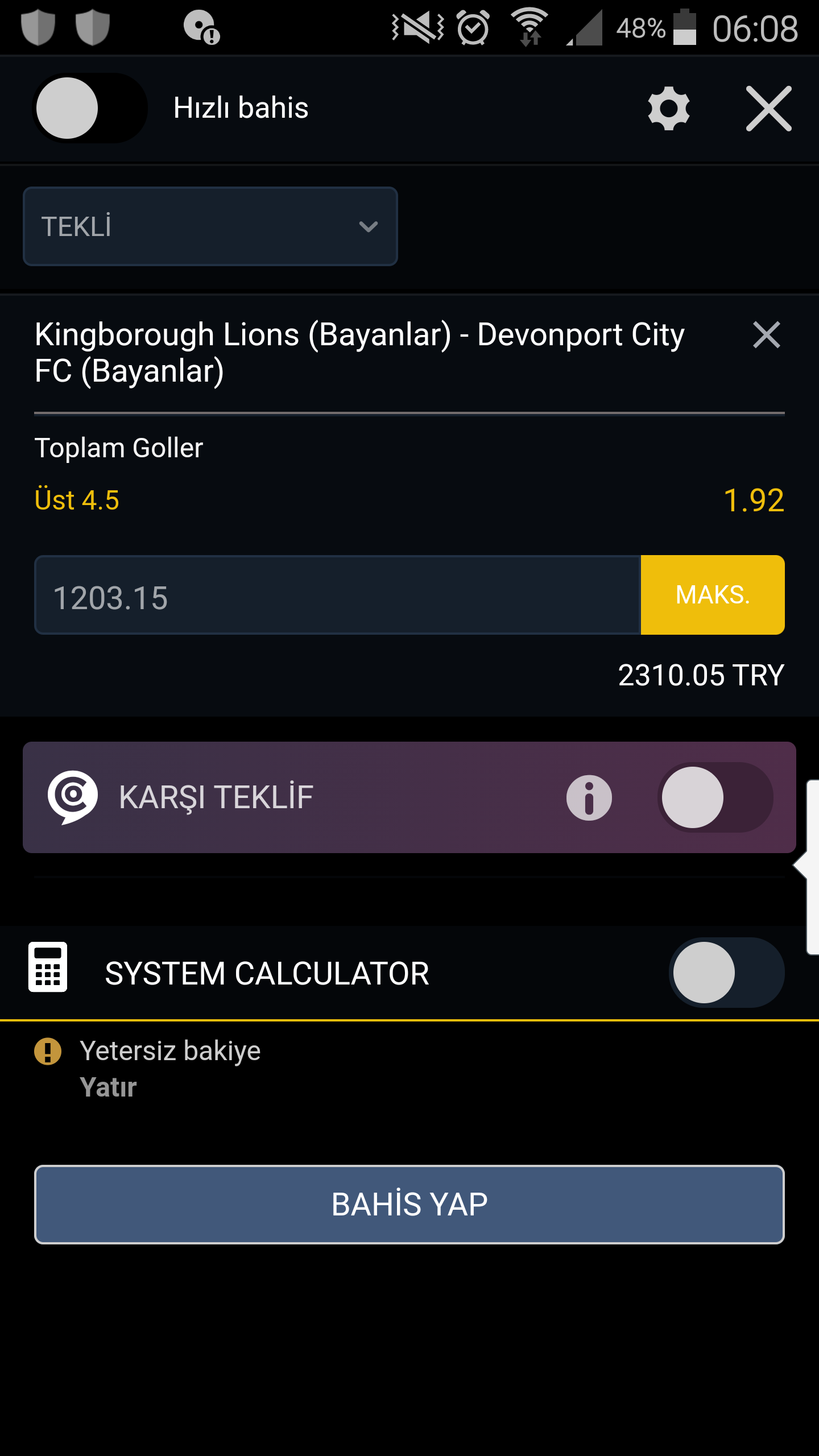
Task: Expand the TEKLİ bet type dropdown
Action: tap(210, 226)
